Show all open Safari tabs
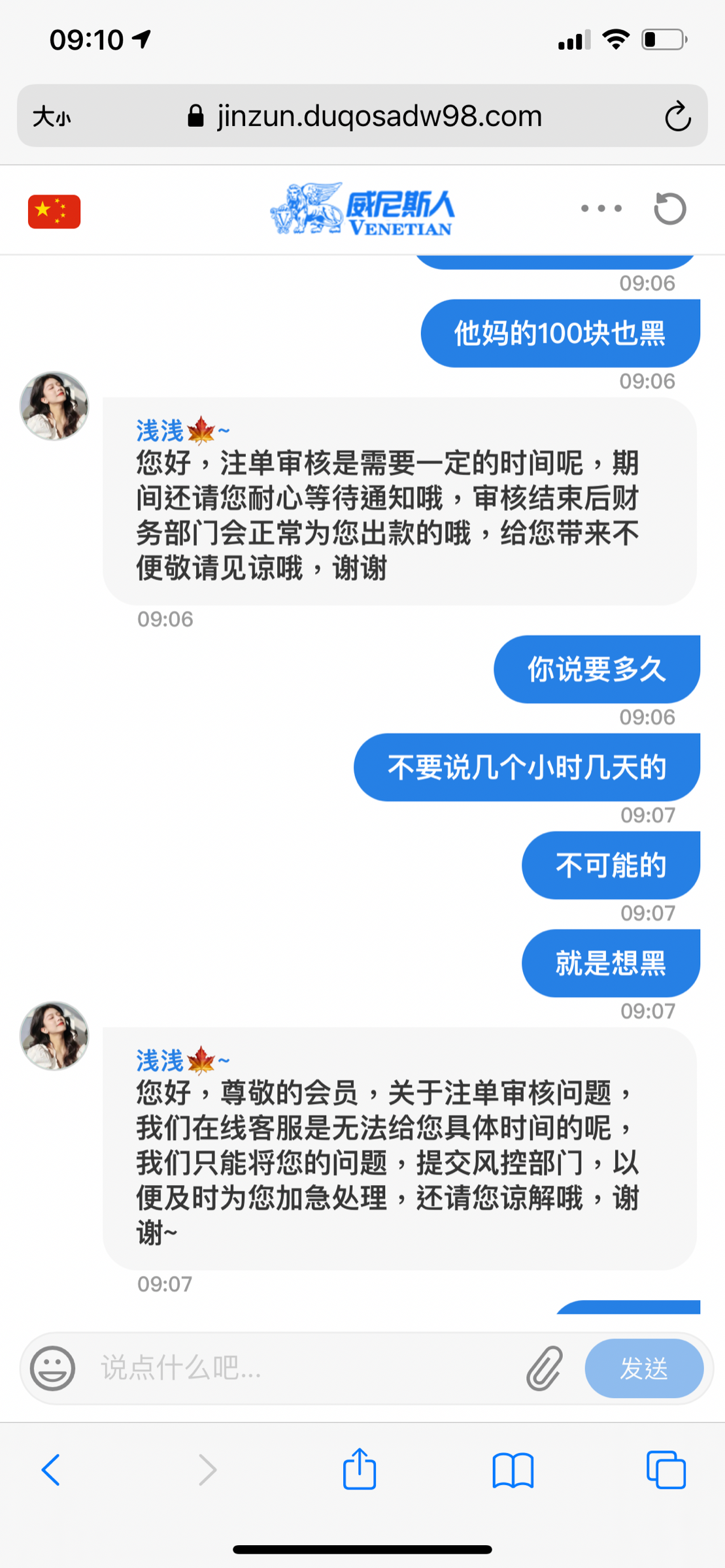Screen dimensions: 725x1568 [666, 1470]
